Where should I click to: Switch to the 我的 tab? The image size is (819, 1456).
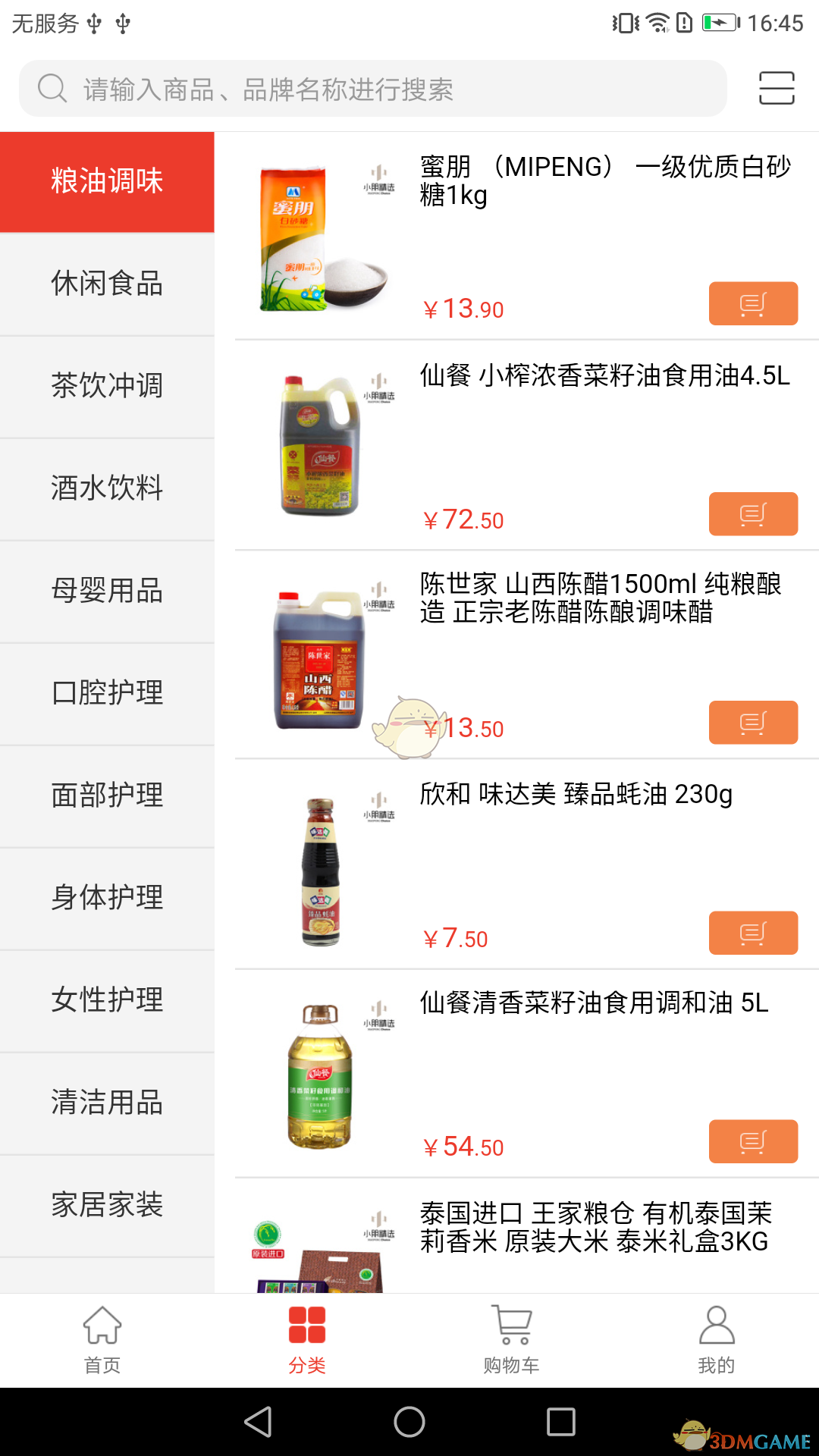[716, 1340]
